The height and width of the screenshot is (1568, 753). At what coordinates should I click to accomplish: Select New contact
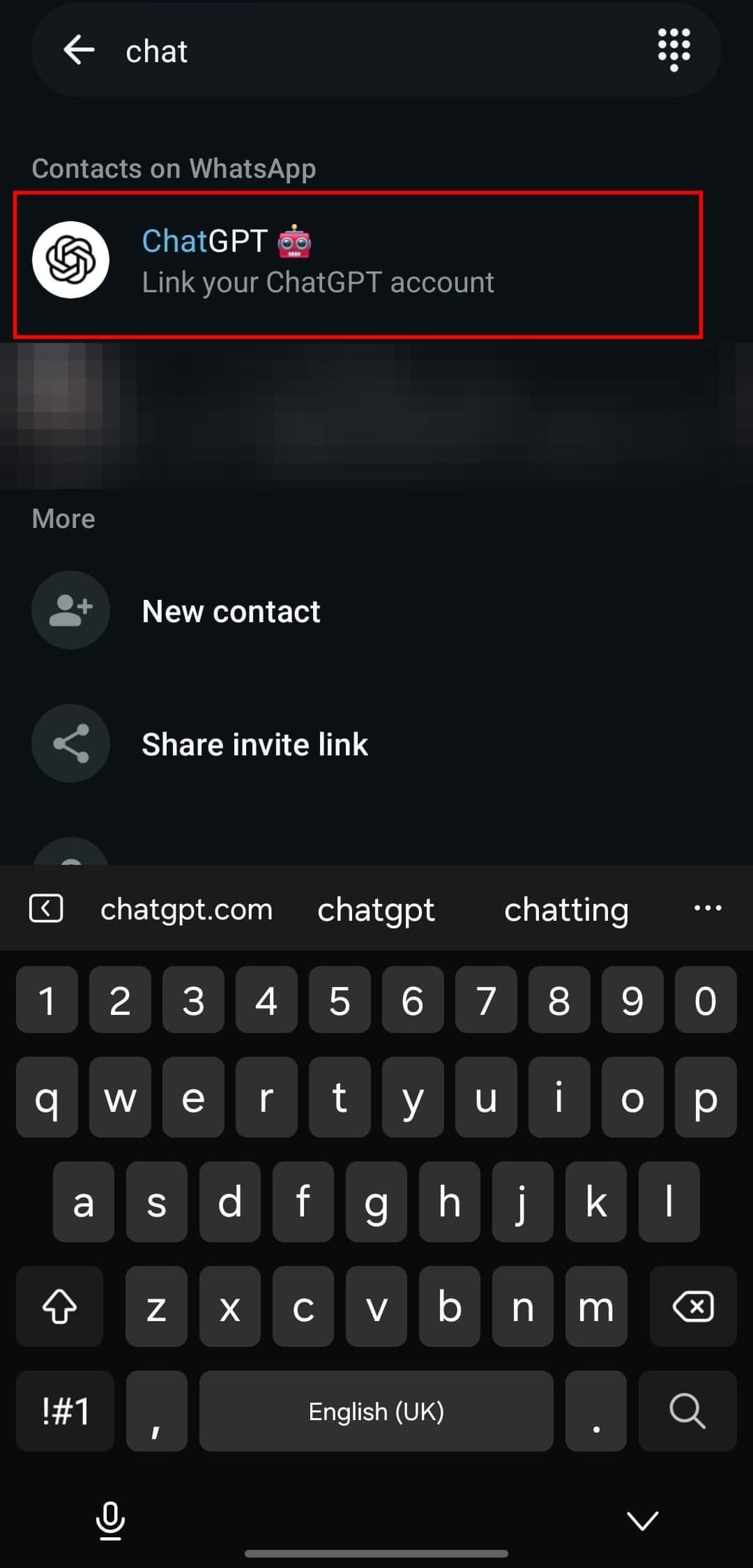pos(231,612)
